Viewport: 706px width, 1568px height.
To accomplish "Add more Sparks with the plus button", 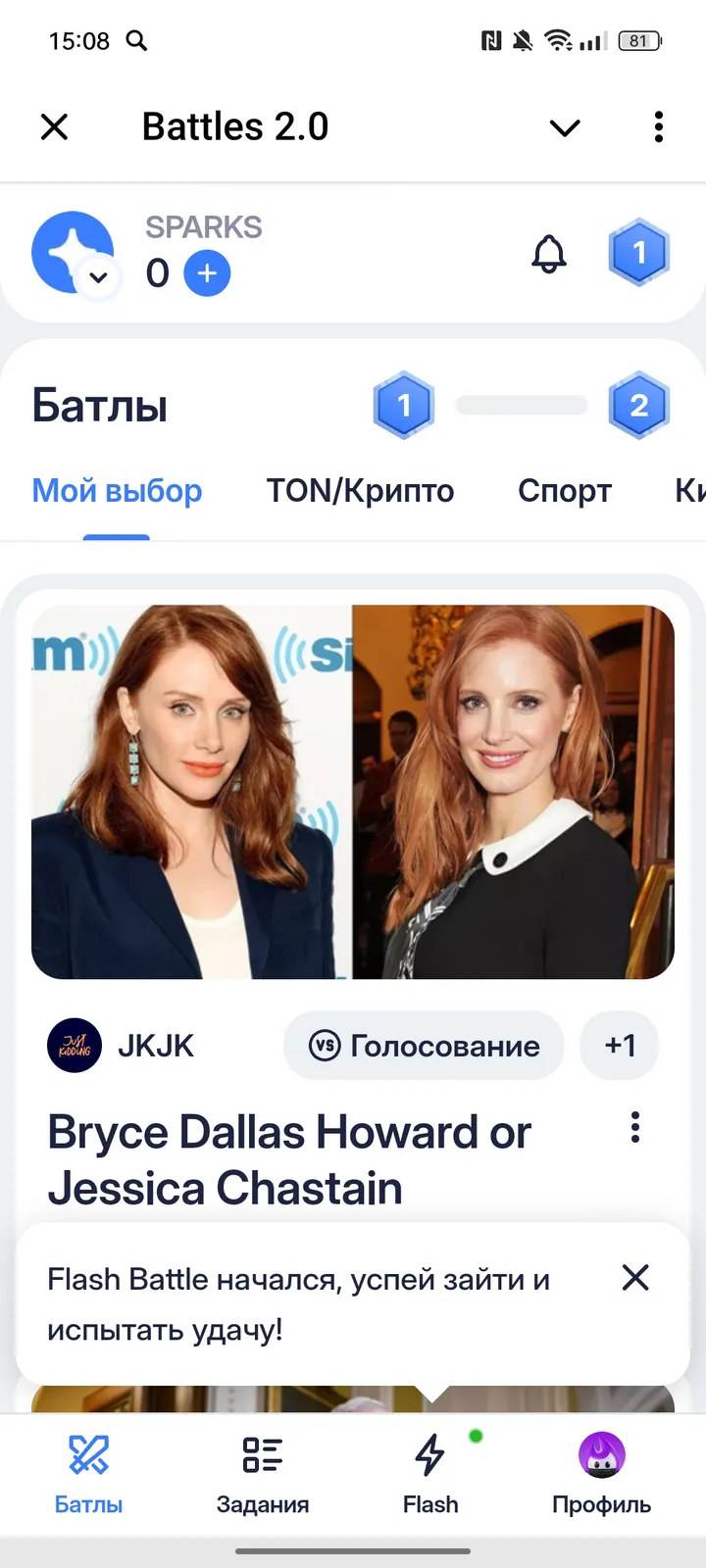I will (207, 273).
